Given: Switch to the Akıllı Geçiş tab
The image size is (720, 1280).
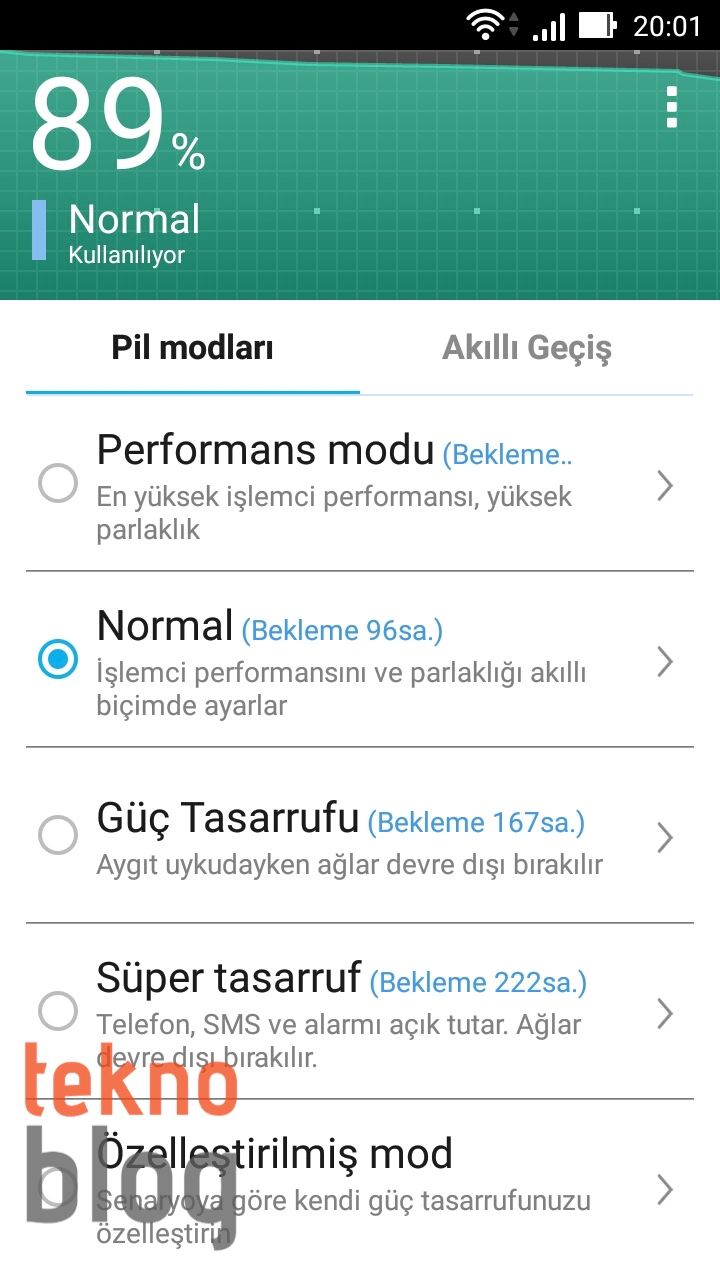Looking at the screenshot, I should [x=529, y=347].
